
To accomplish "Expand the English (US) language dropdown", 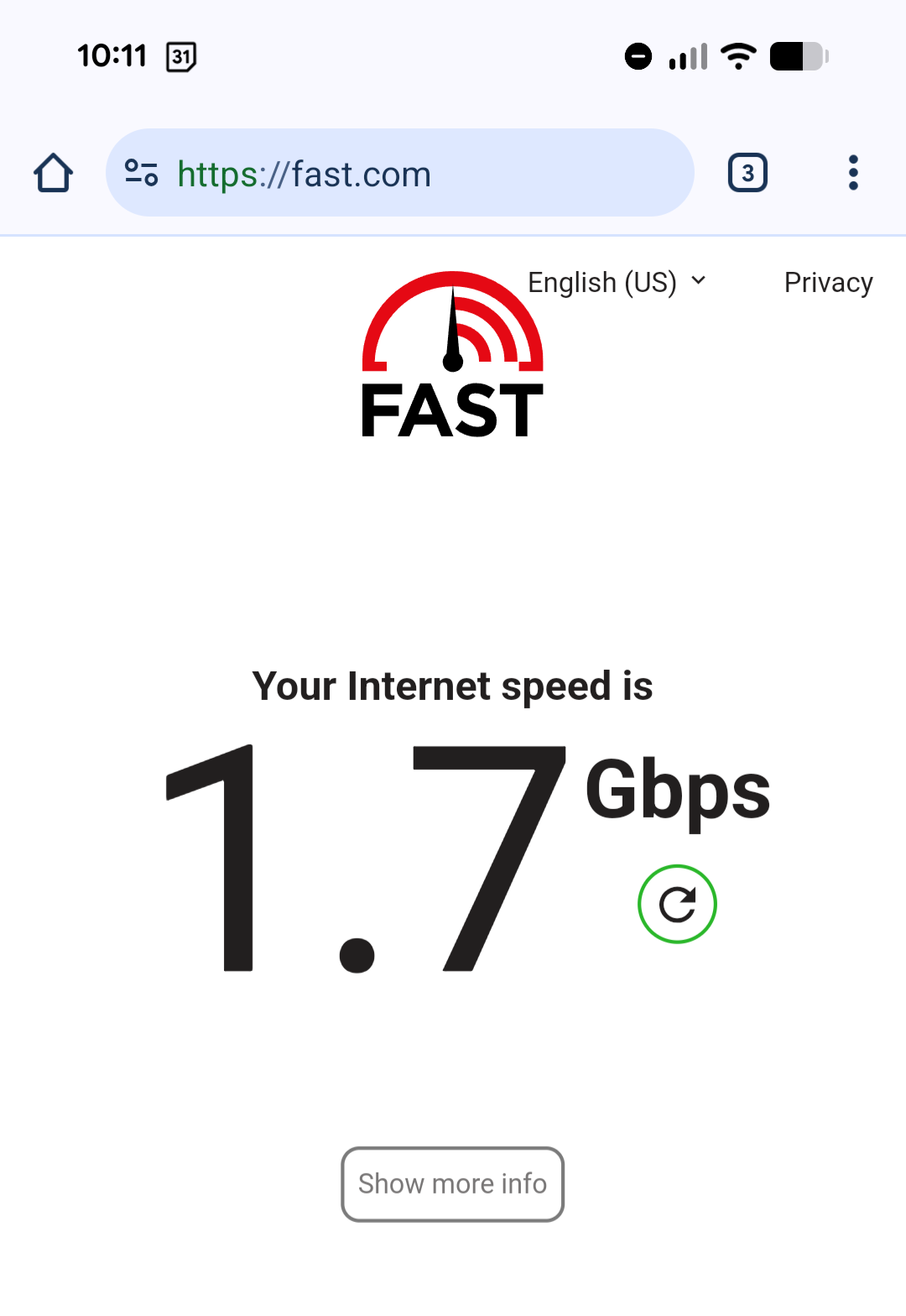I will click(617, 283).
